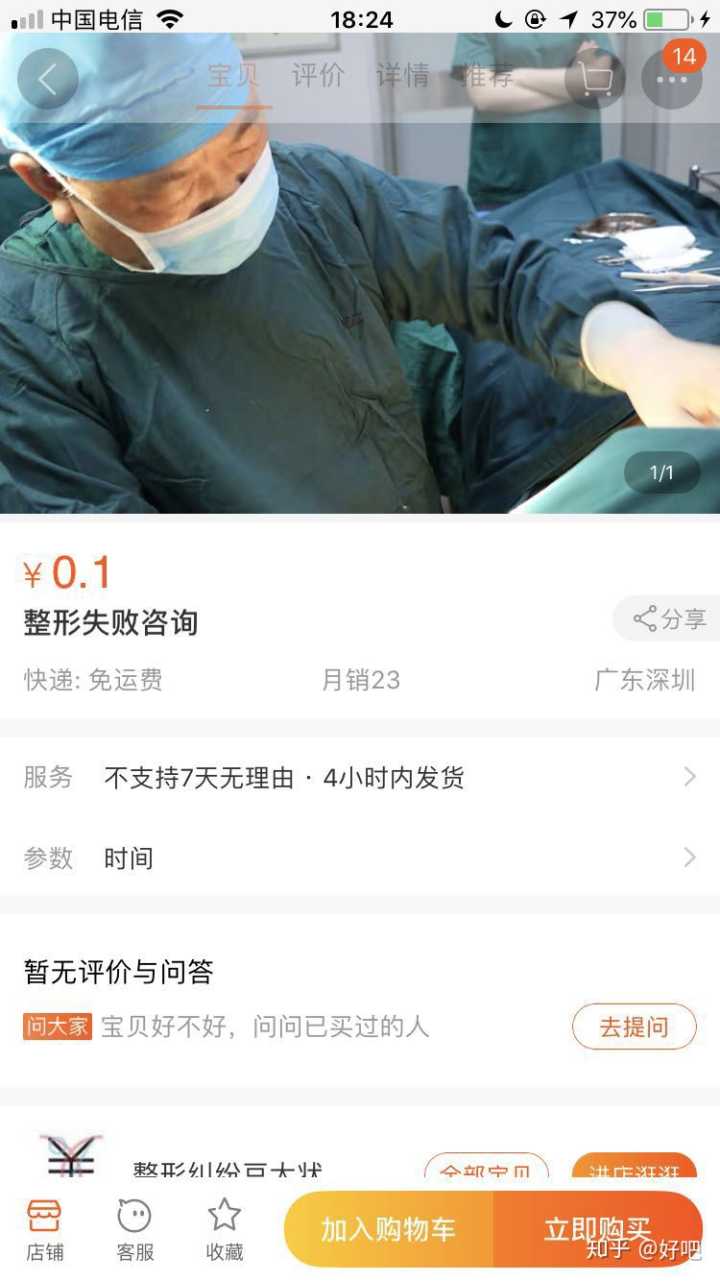This screenshot has height=1281, width=720.
Task: Tap 去提问 to ask a question
Action: (x=633, y=1026)
